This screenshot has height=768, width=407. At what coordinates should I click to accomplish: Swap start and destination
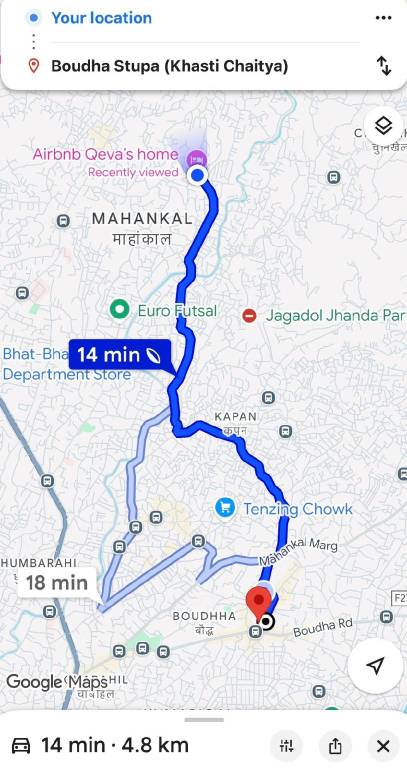384,66
